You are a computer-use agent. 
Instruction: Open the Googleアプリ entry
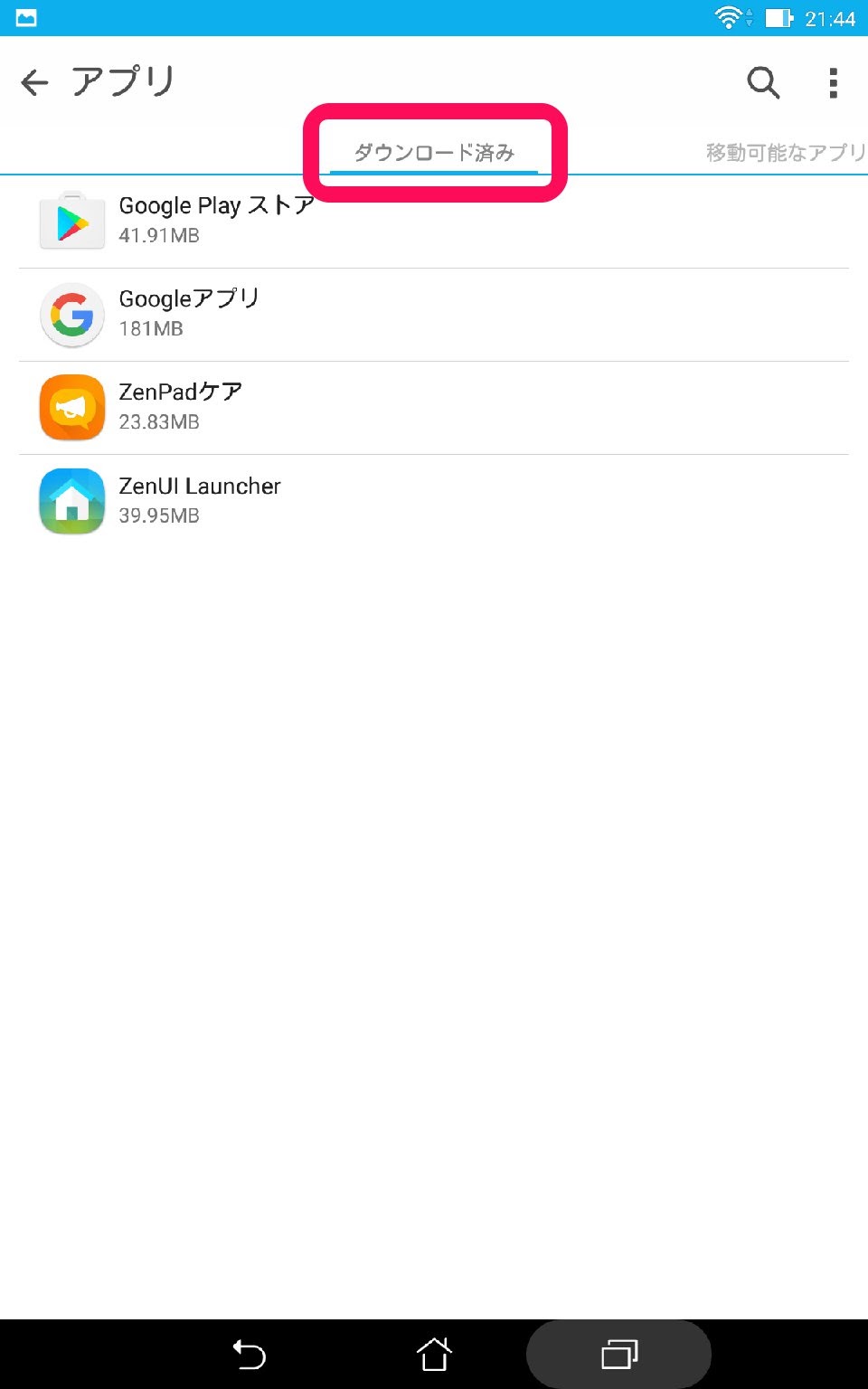pyautogui.click(x=434, y=315)
